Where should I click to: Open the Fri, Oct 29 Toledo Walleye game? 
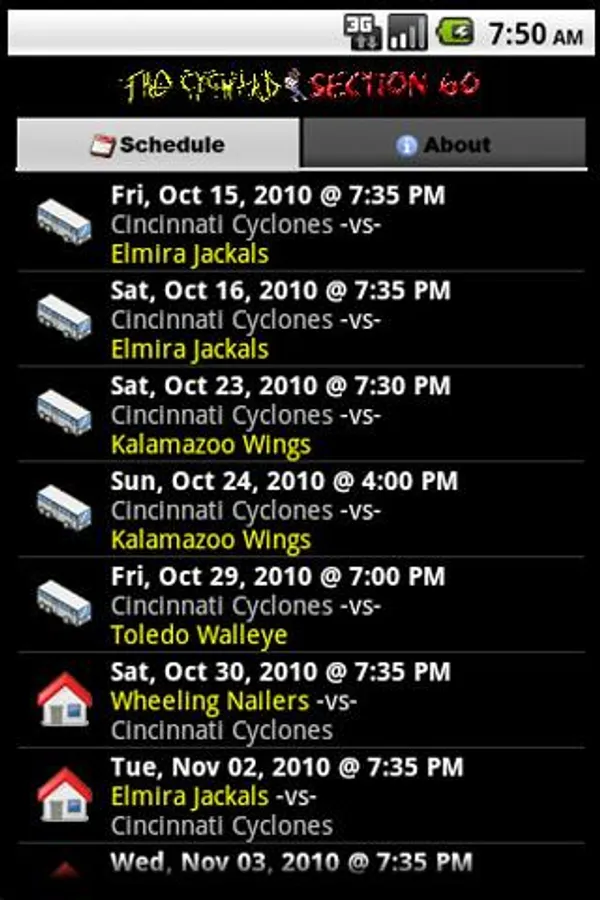(x=300, y=605)
